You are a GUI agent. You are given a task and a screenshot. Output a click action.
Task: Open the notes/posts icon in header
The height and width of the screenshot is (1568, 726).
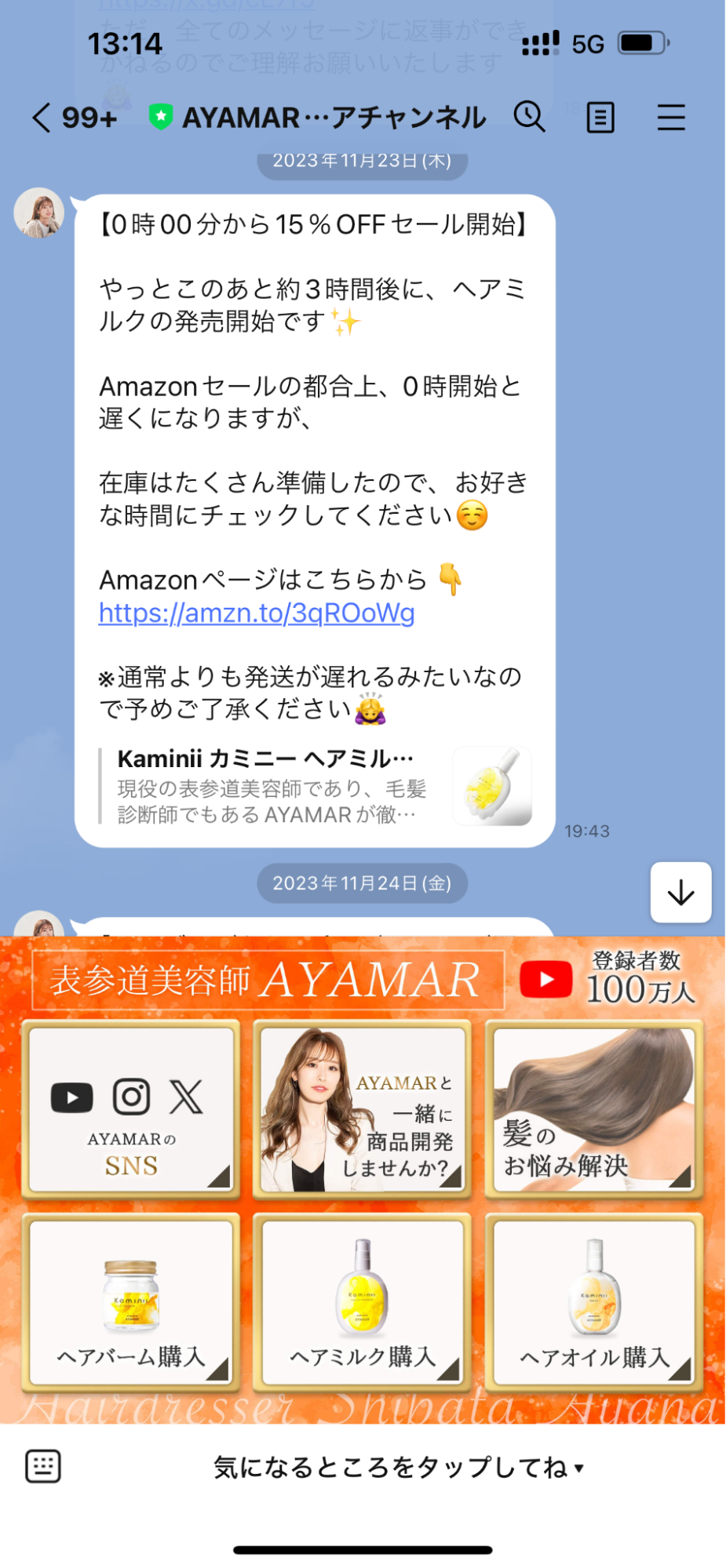[600, 117]
